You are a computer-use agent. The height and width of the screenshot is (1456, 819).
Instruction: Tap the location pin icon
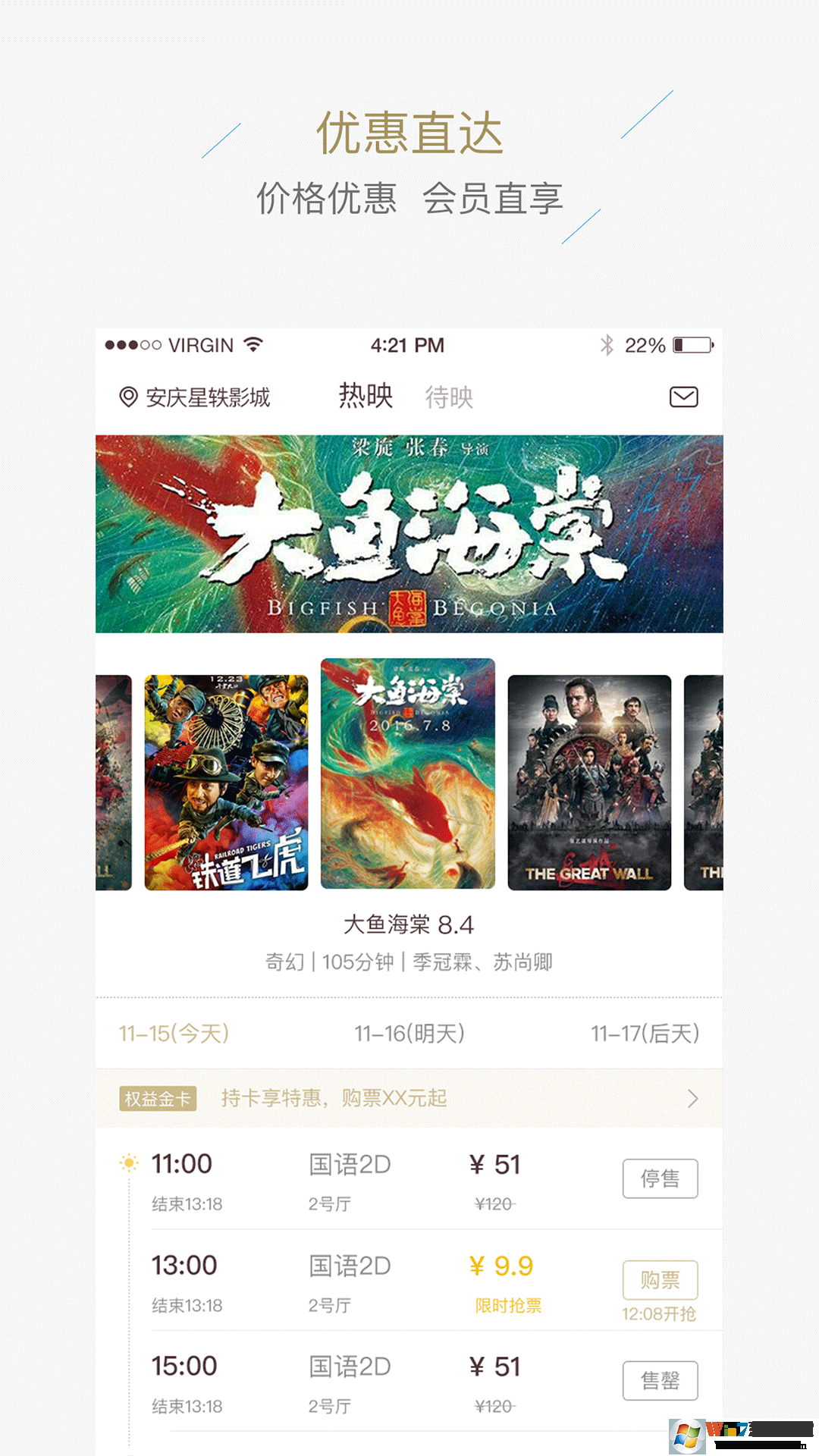tap(125, 396)
